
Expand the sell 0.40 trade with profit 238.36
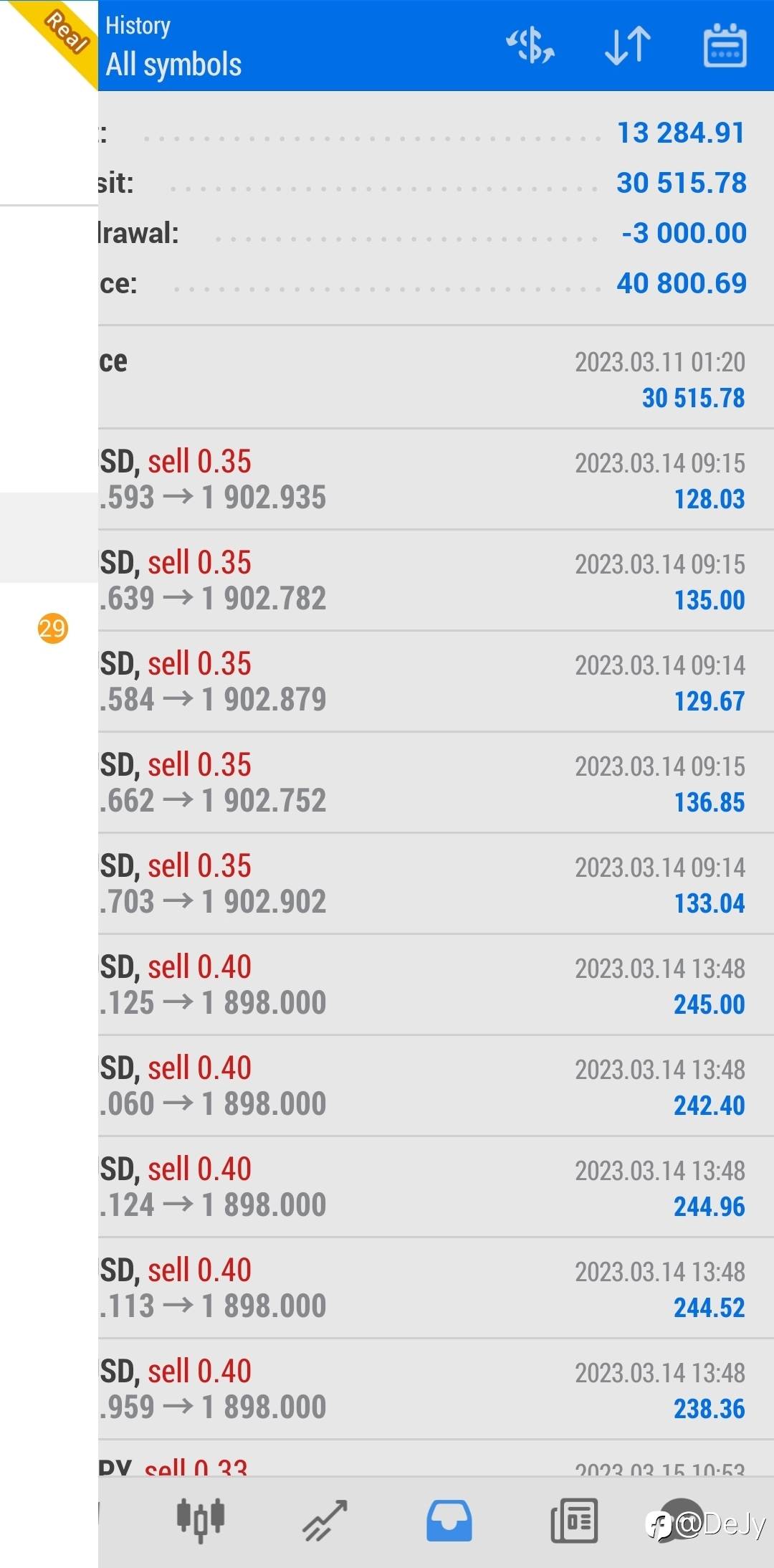click(436, 1389)
